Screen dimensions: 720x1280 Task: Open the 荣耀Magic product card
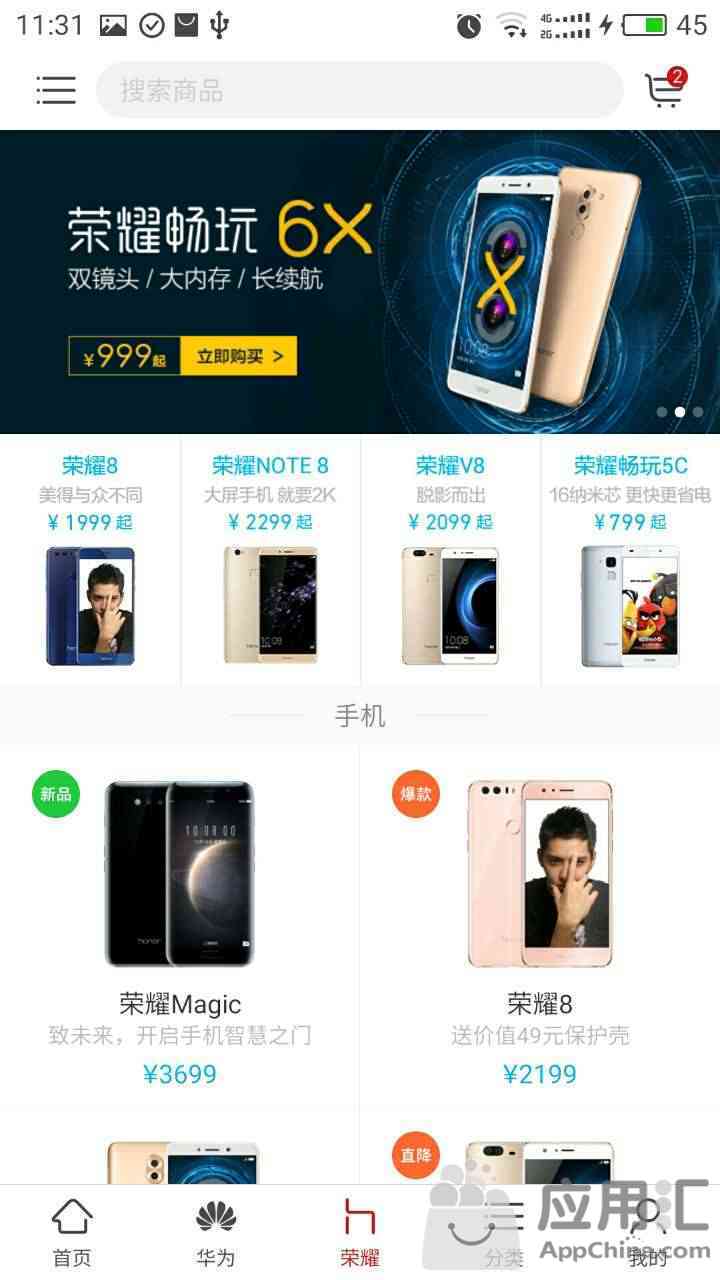tap(180, 925)
